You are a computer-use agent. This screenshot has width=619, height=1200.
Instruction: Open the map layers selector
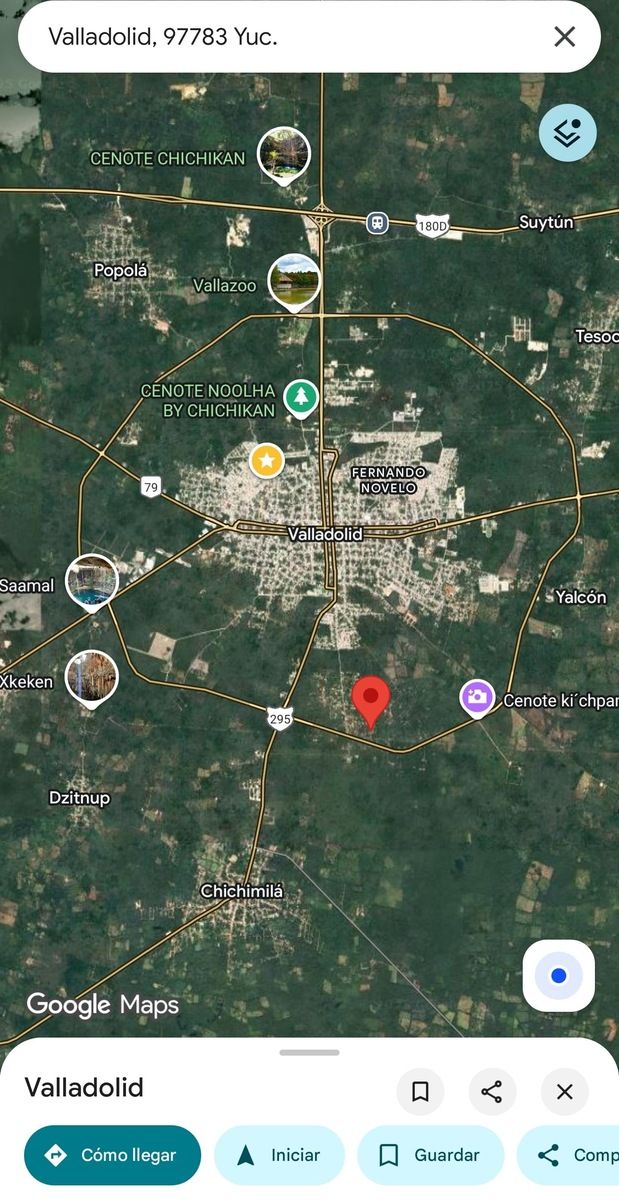click(567, 133)
